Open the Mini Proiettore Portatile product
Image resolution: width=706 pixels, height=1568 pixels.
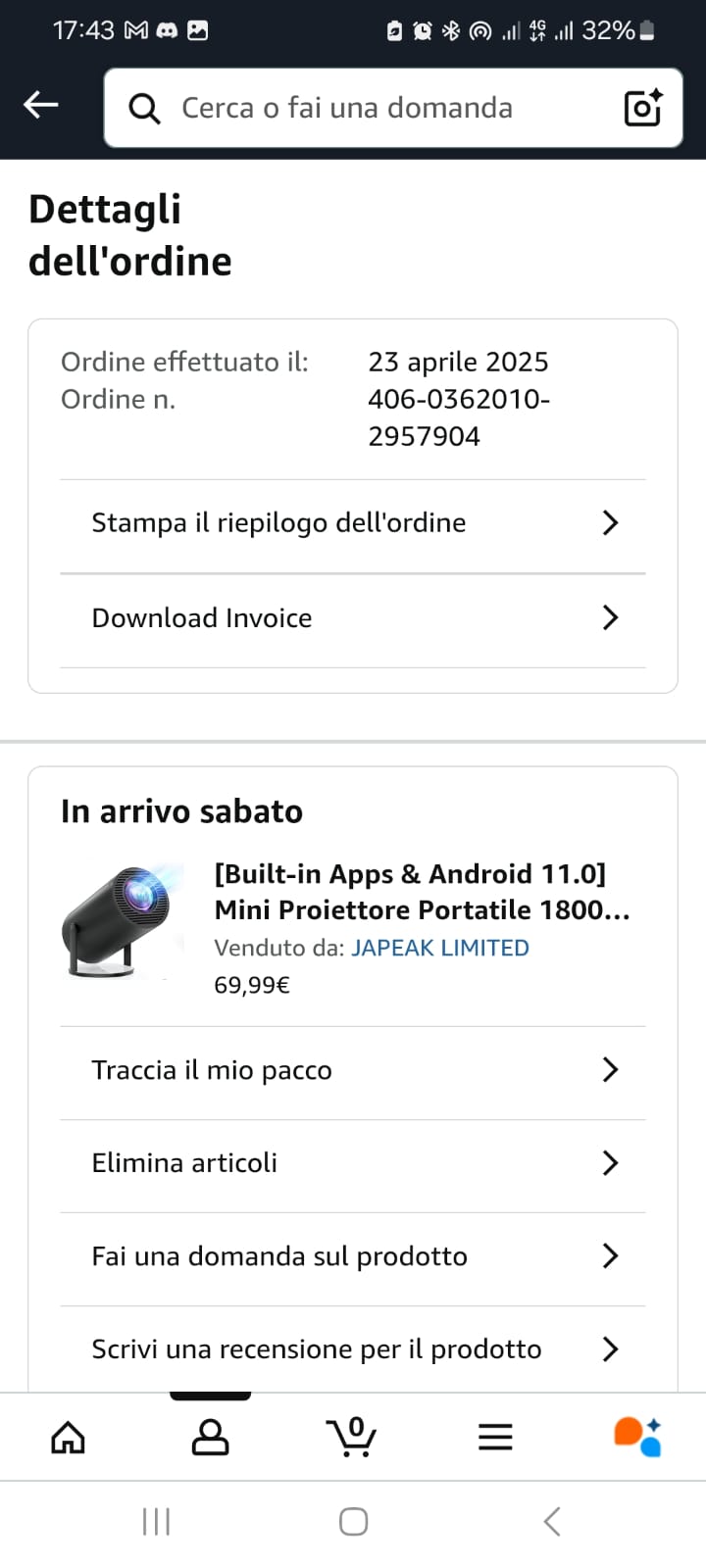pos(422,892)
